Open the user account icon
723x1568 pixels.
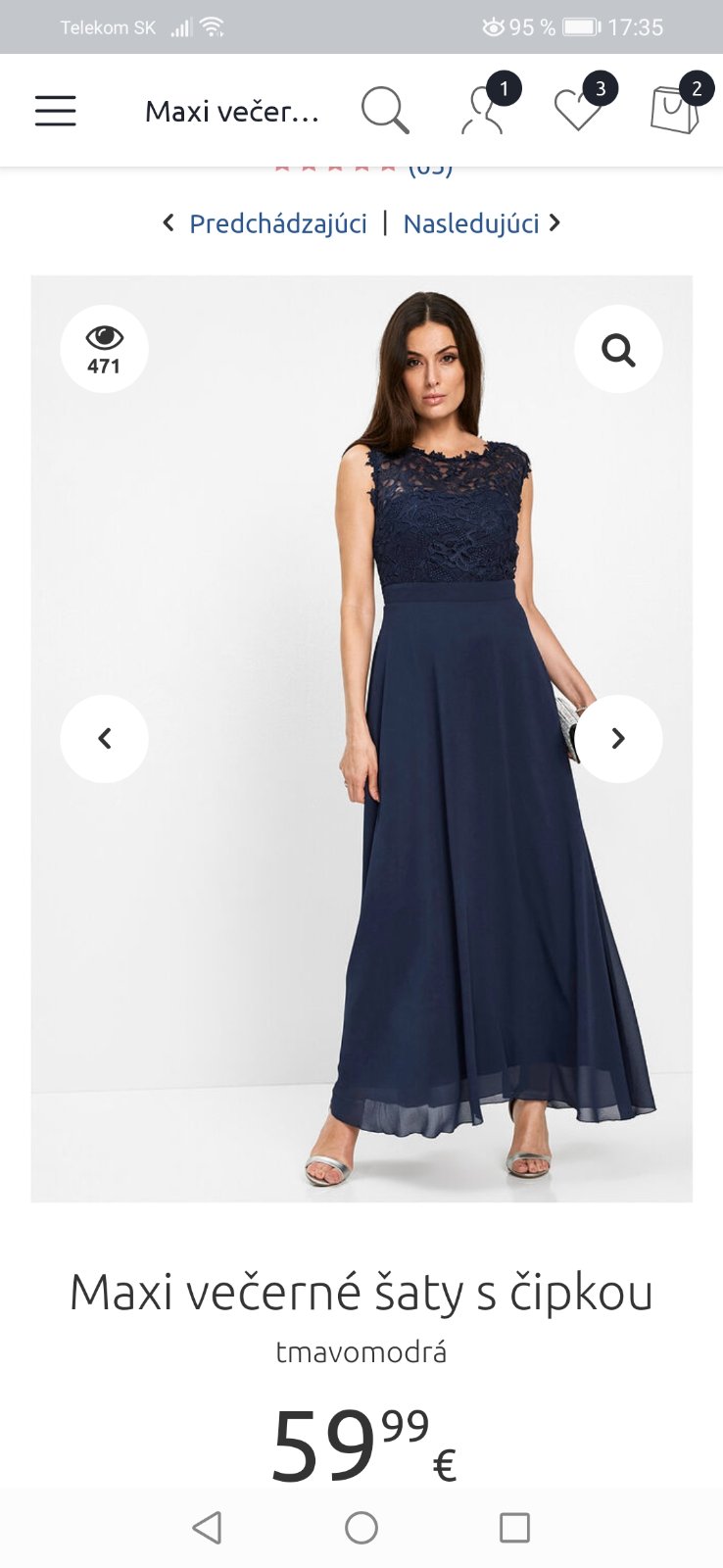pos(482,111)
